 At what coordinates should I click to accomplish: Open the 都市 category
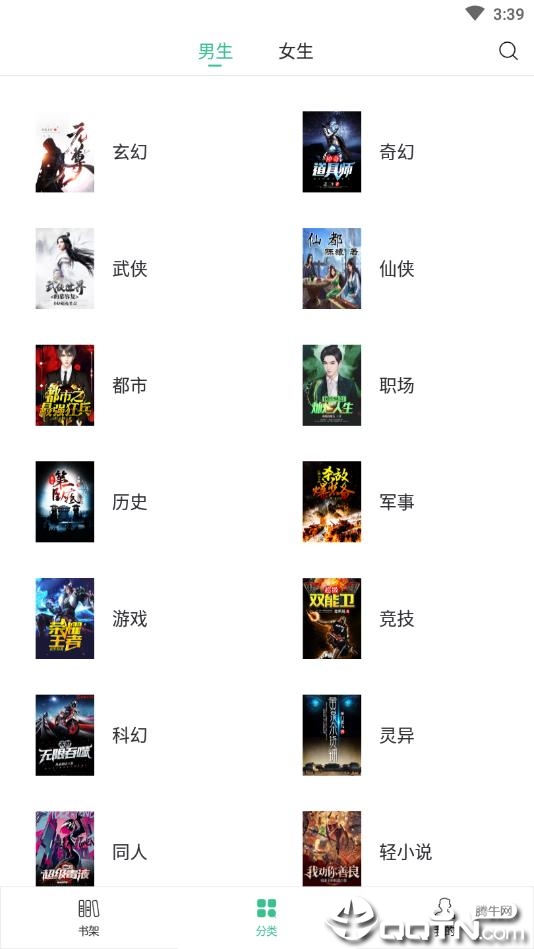pyautogui.click(x=130, y=386)
